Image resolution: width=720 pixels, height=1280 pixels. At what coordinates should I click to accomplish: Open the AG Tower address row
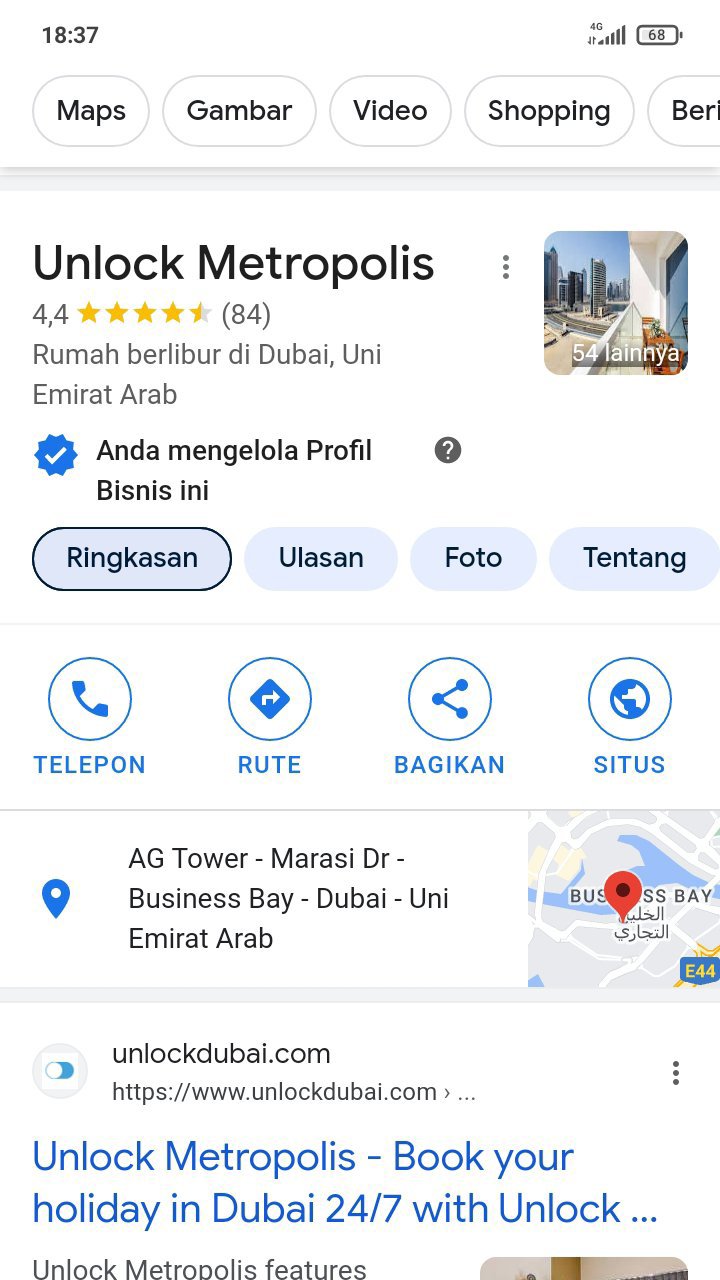[x=288, y=898]
